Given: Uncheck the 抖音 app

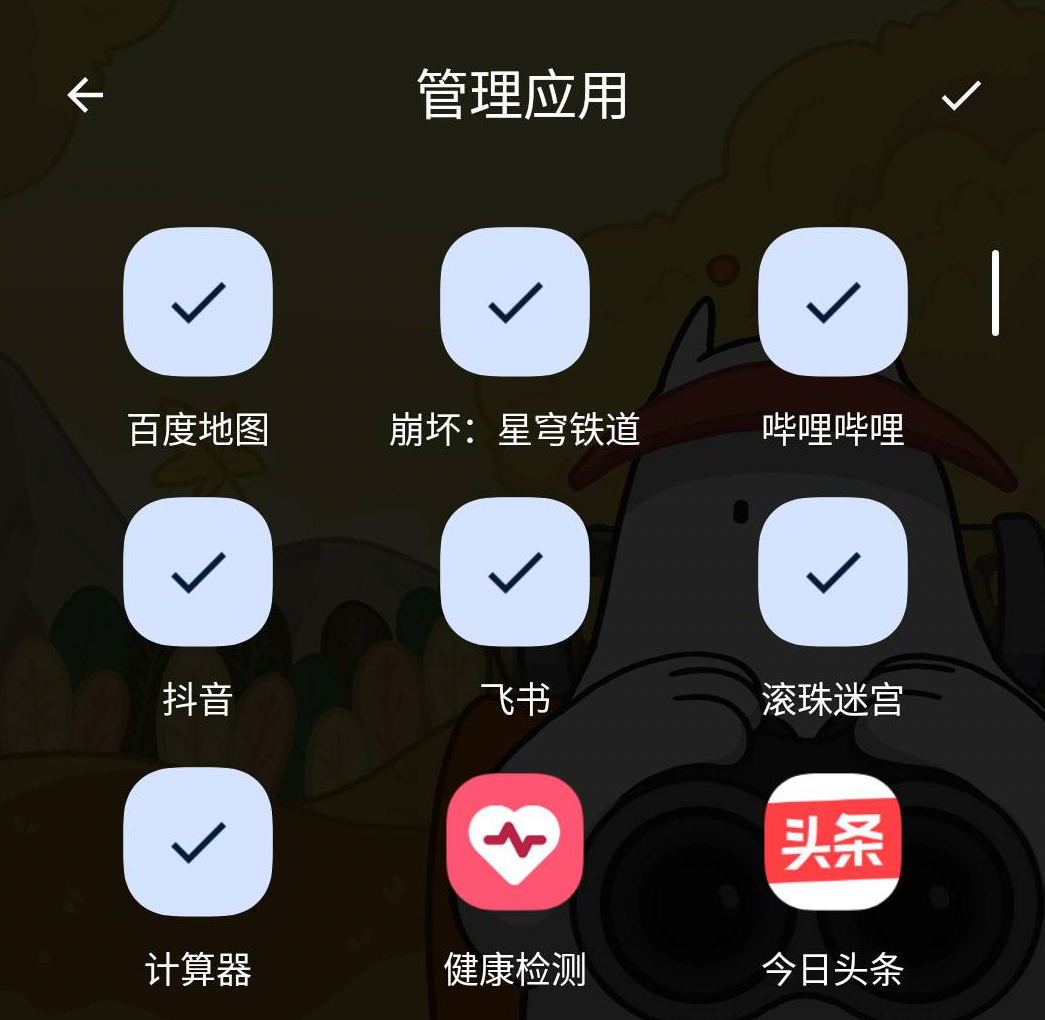Looking at the screenshot, I should click(x=198, y=572).
